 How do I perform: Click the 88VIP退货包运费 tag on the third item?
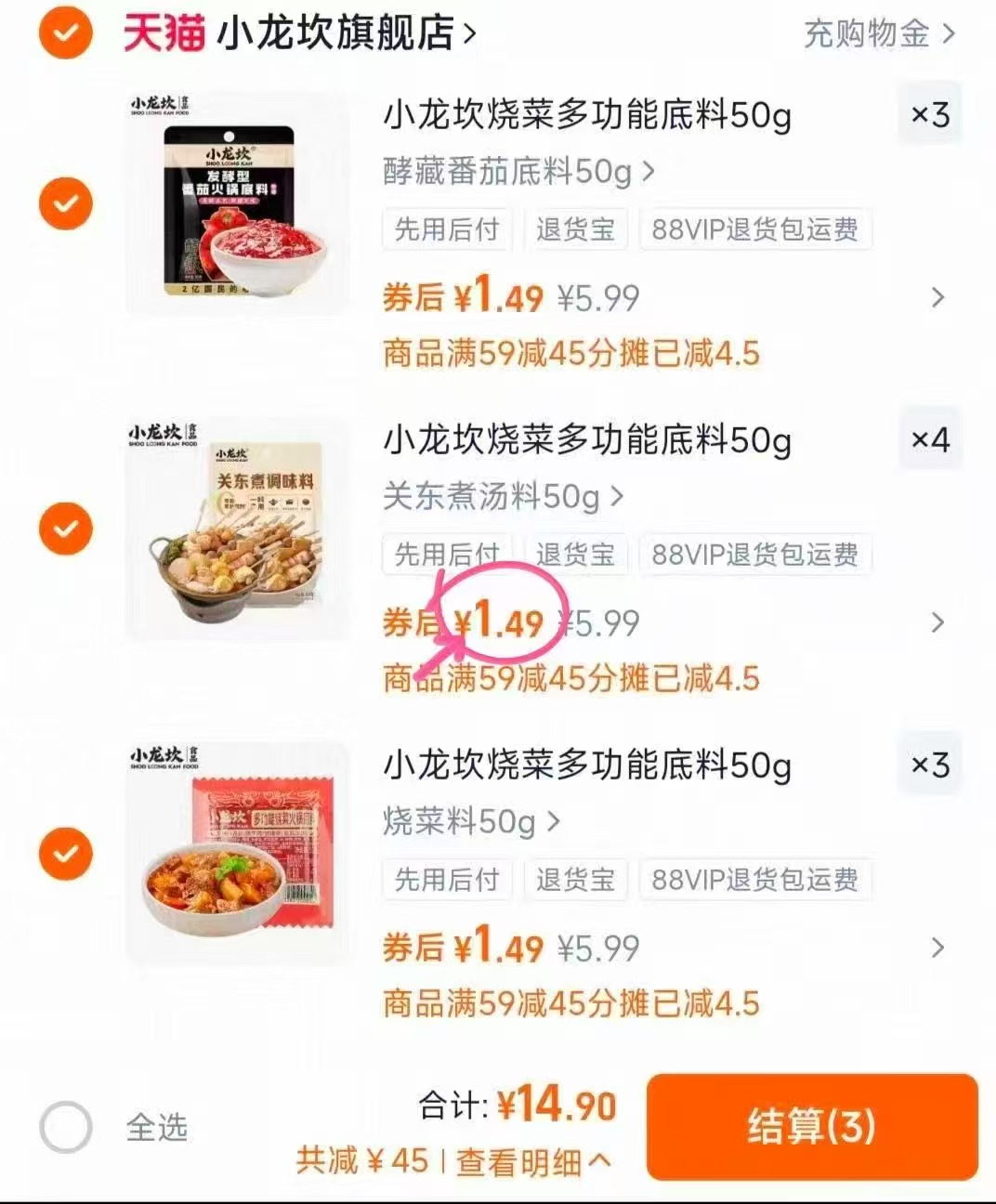(755, 881)
